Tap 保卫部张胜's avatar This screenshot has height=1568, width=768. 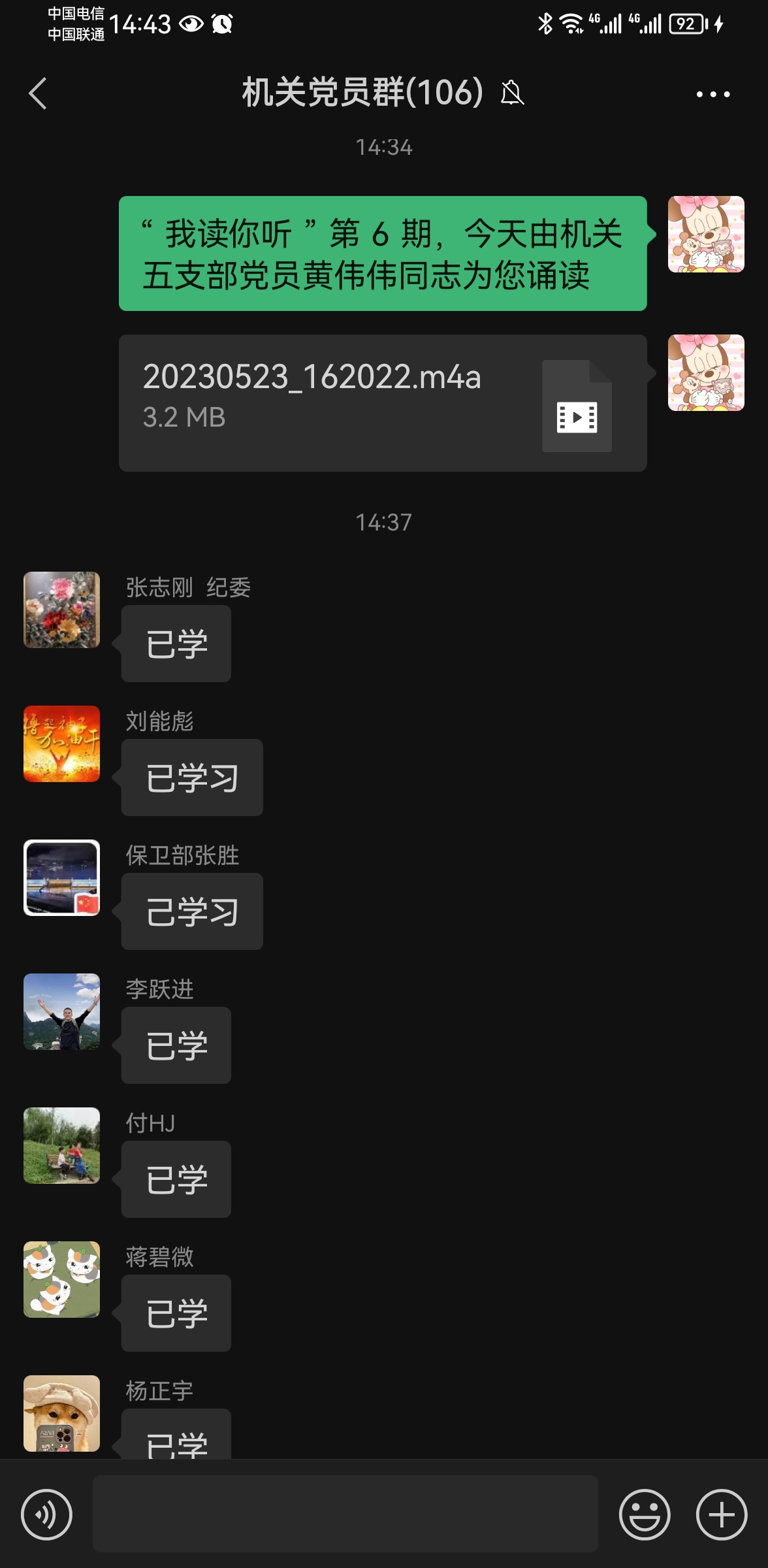tap(61, 878)
